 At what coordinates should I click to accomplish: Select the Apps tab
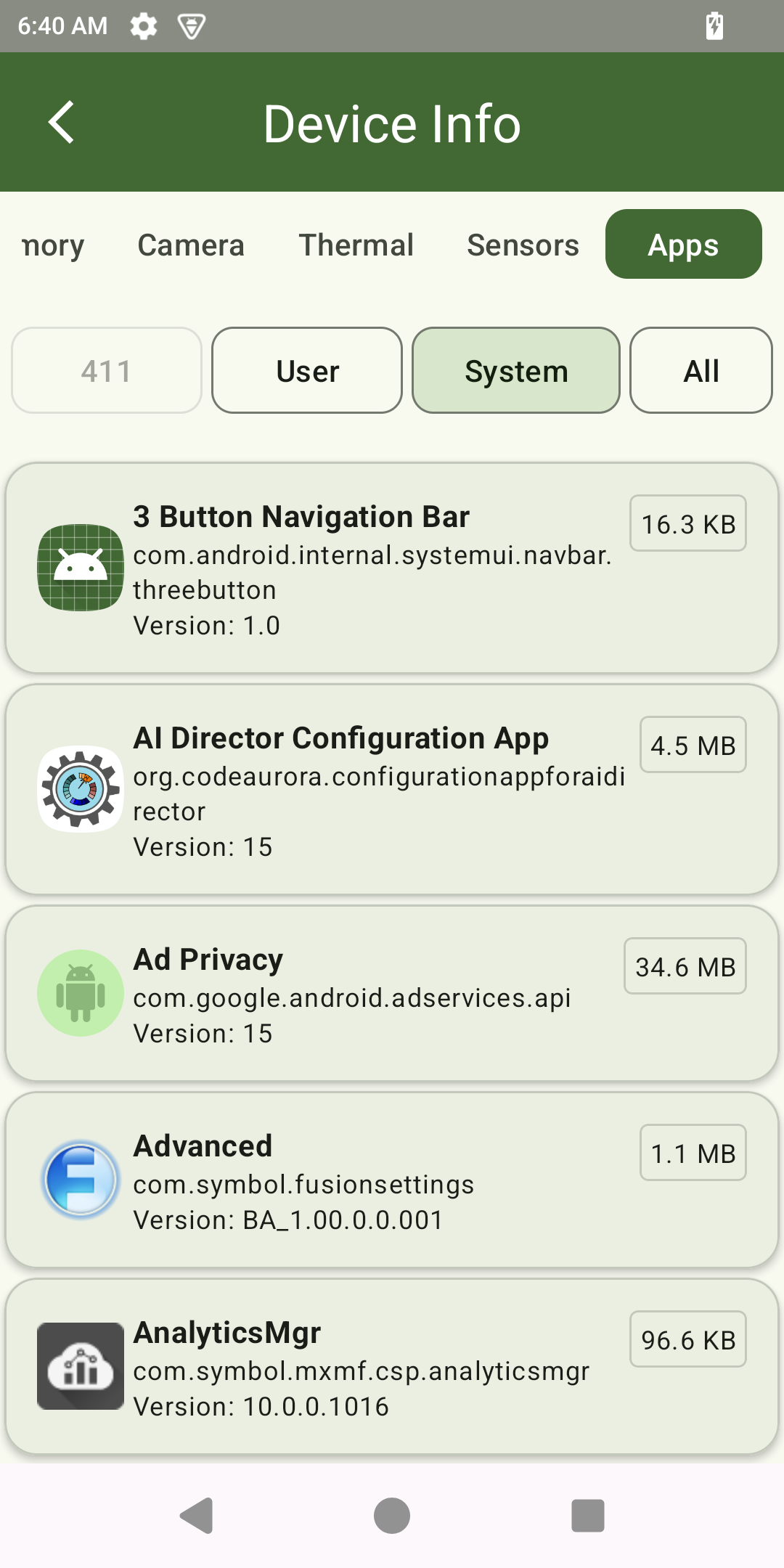[x=683, y=245]
